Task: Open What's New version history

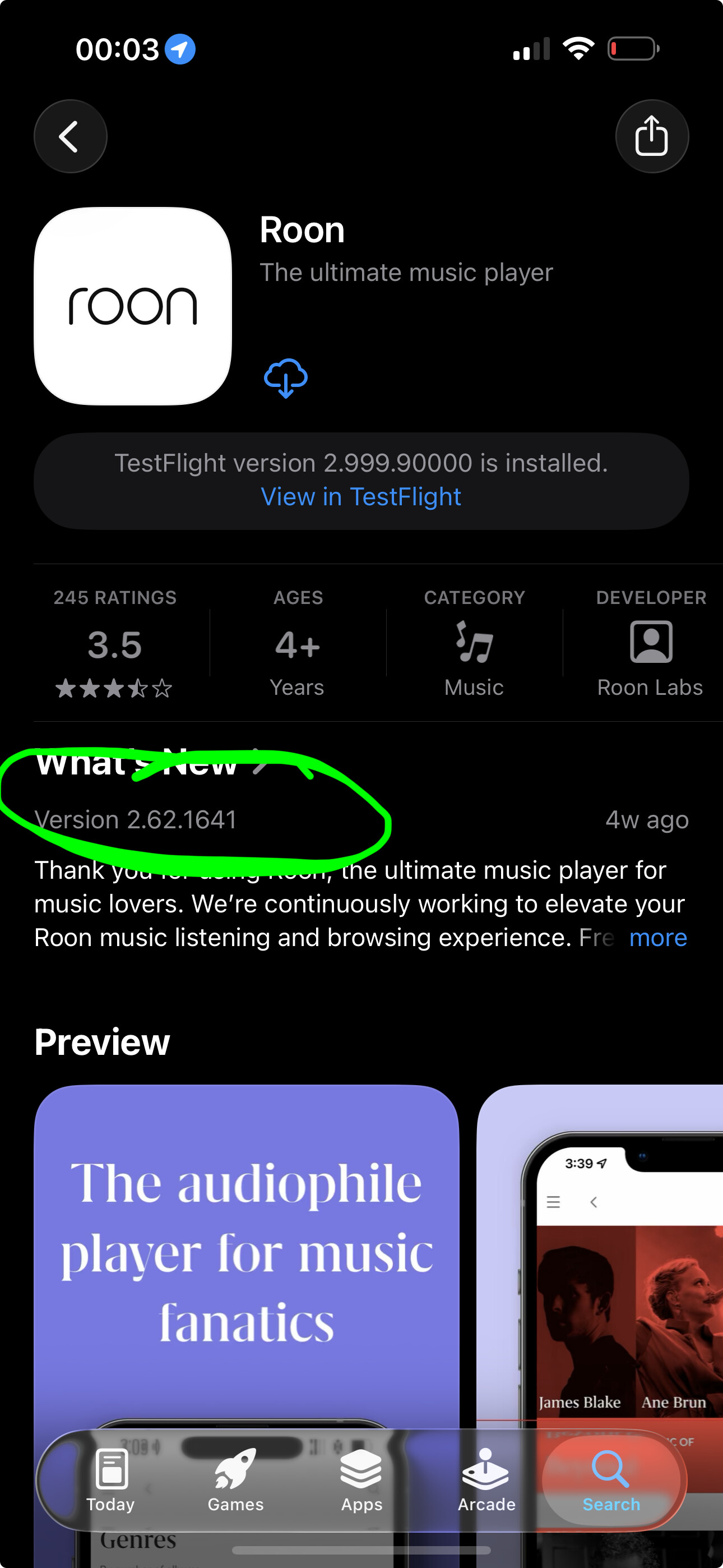Action: click(x=152, y=763)
